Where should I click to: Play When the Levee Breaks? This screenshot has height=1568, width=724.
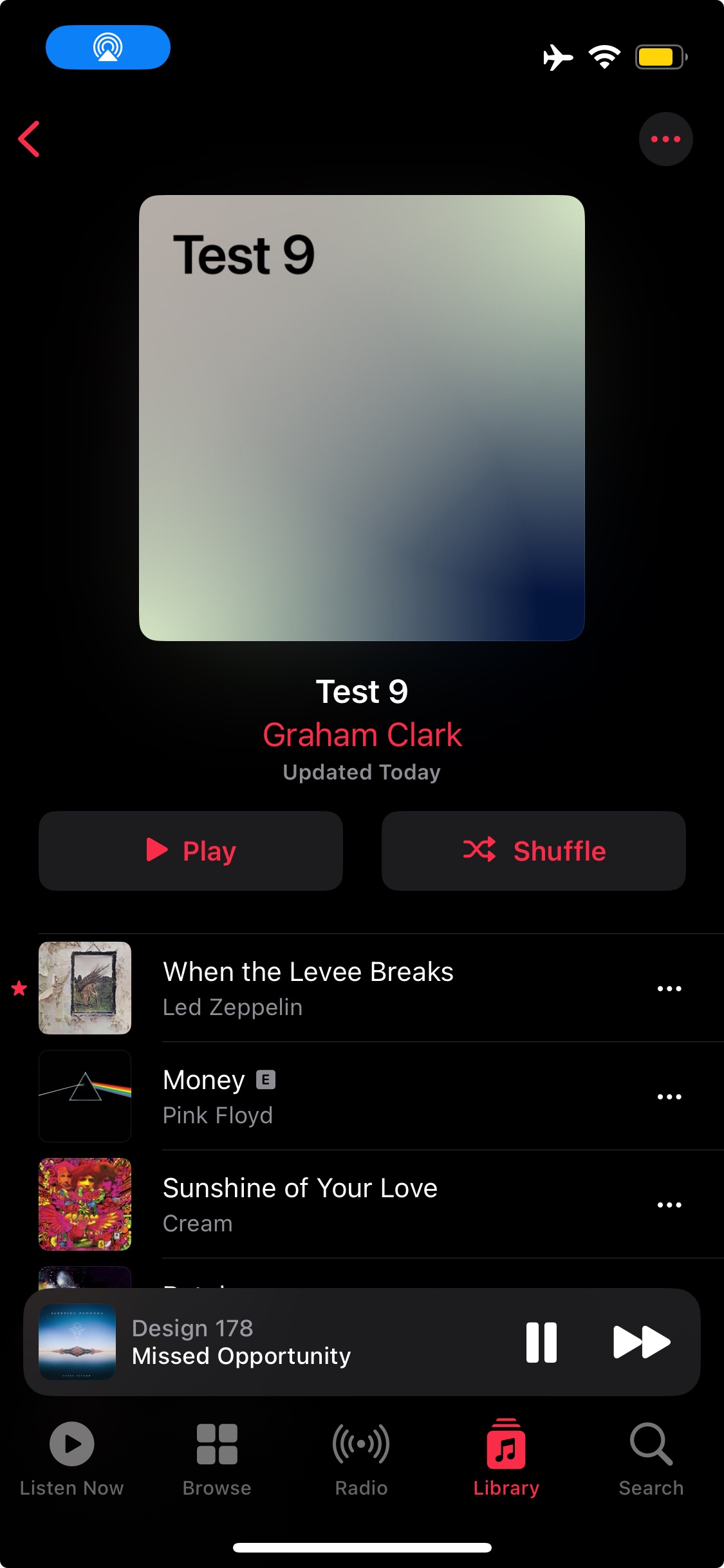309,987
